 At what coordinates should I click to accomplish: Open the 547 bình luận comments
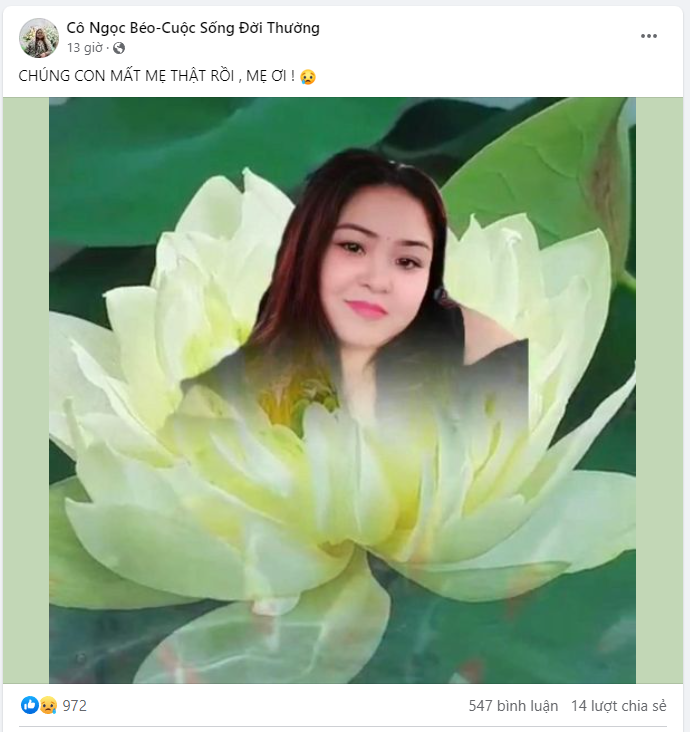(513, 706)
